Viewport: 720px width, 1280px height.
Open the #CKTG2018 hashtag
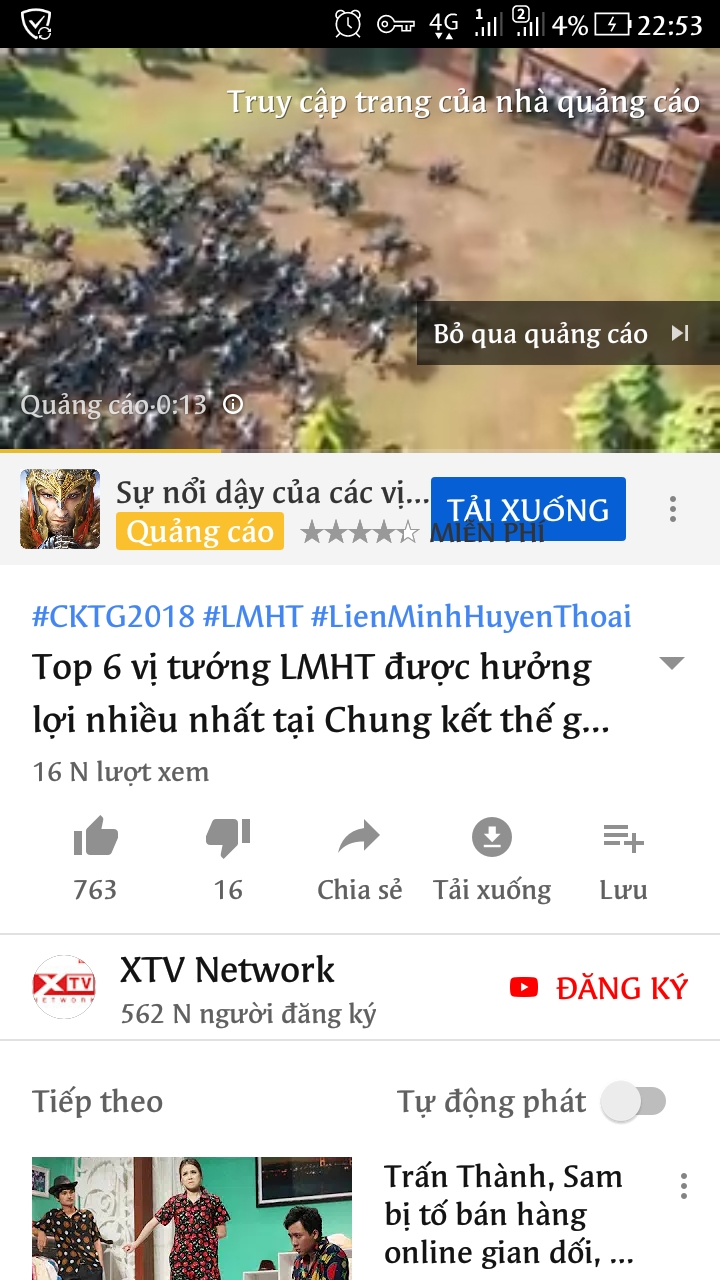point(113,616)
